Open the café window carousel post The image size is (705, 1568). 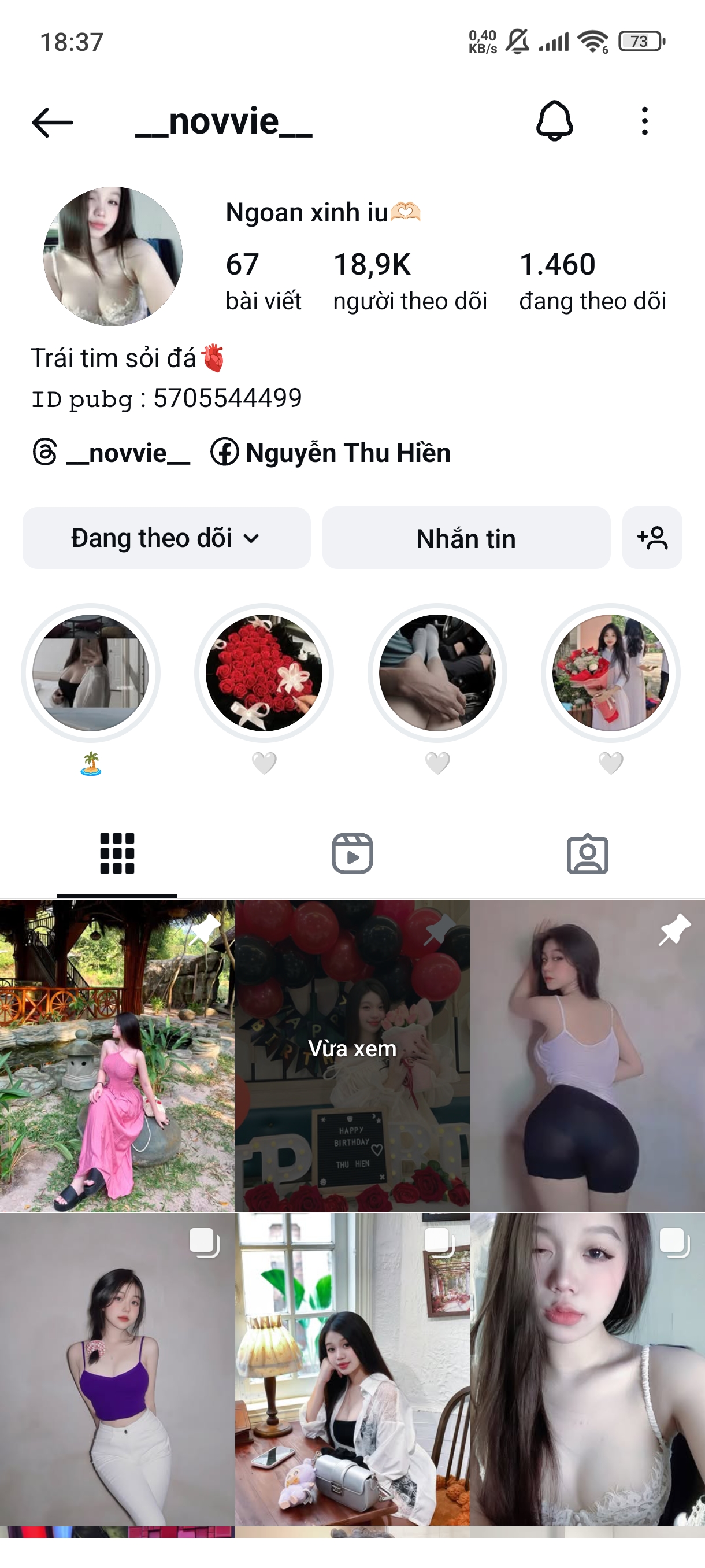(x=352, y=1369)
